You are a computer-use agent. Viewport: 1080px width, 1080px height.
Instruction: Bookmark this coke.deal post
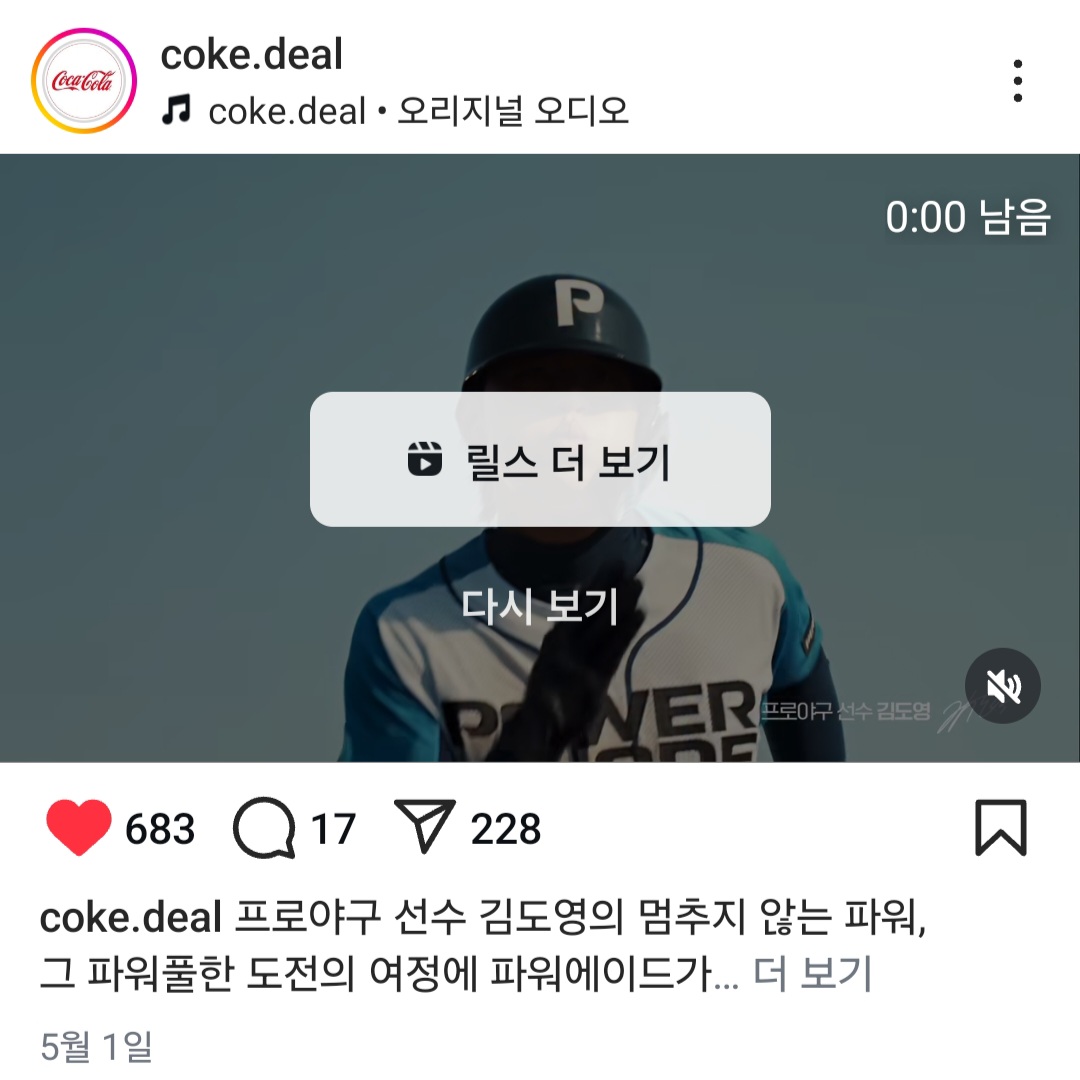[1000, 828]
